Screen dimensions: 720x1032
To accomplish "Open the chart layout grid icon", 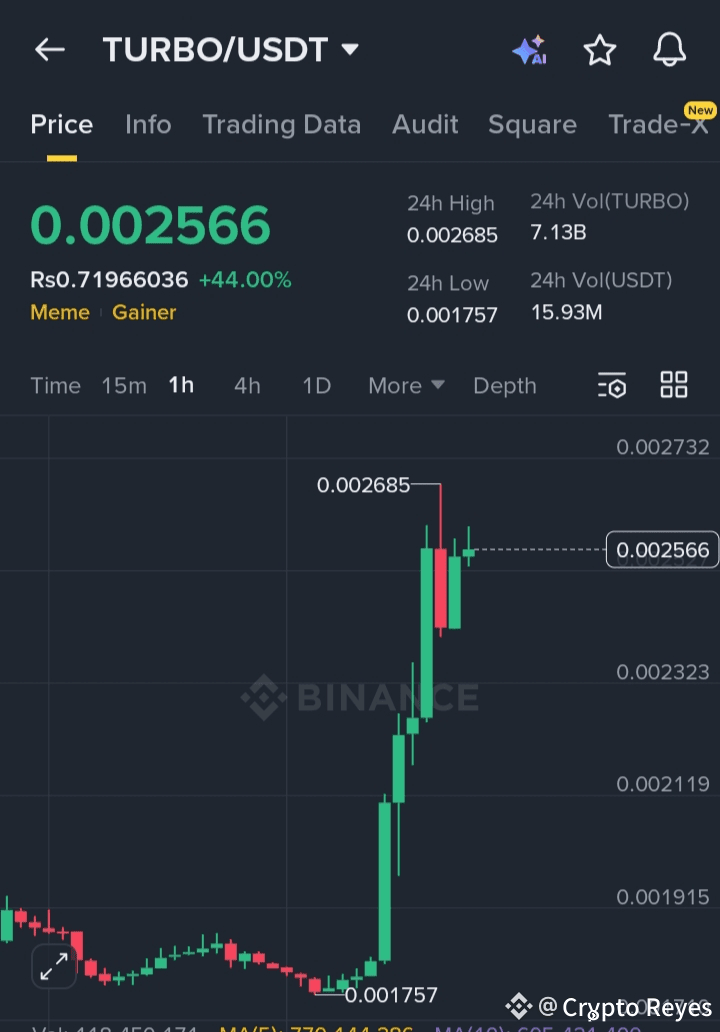I will coord(674,385).
